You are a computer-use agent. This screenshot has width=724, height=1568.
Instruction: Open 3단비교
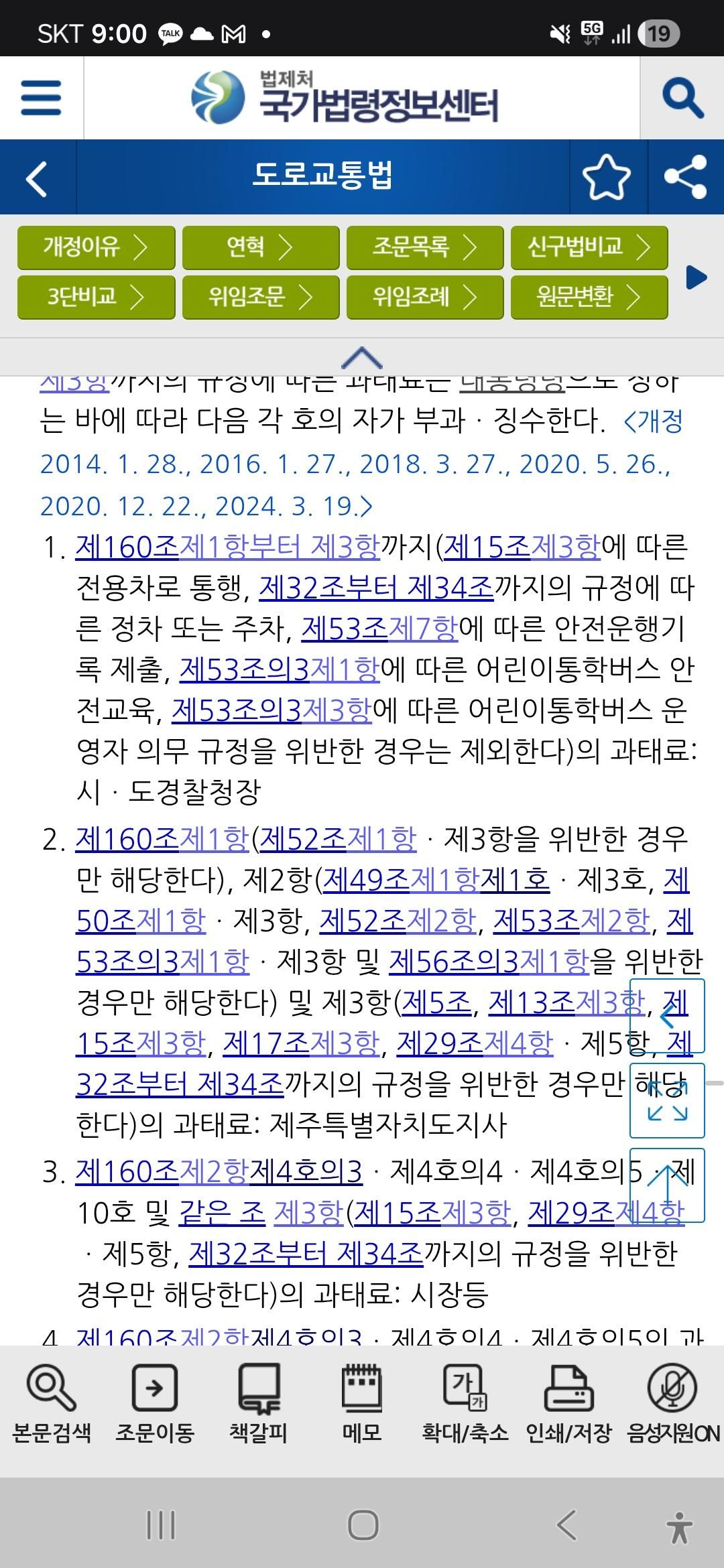pos(96,296)
